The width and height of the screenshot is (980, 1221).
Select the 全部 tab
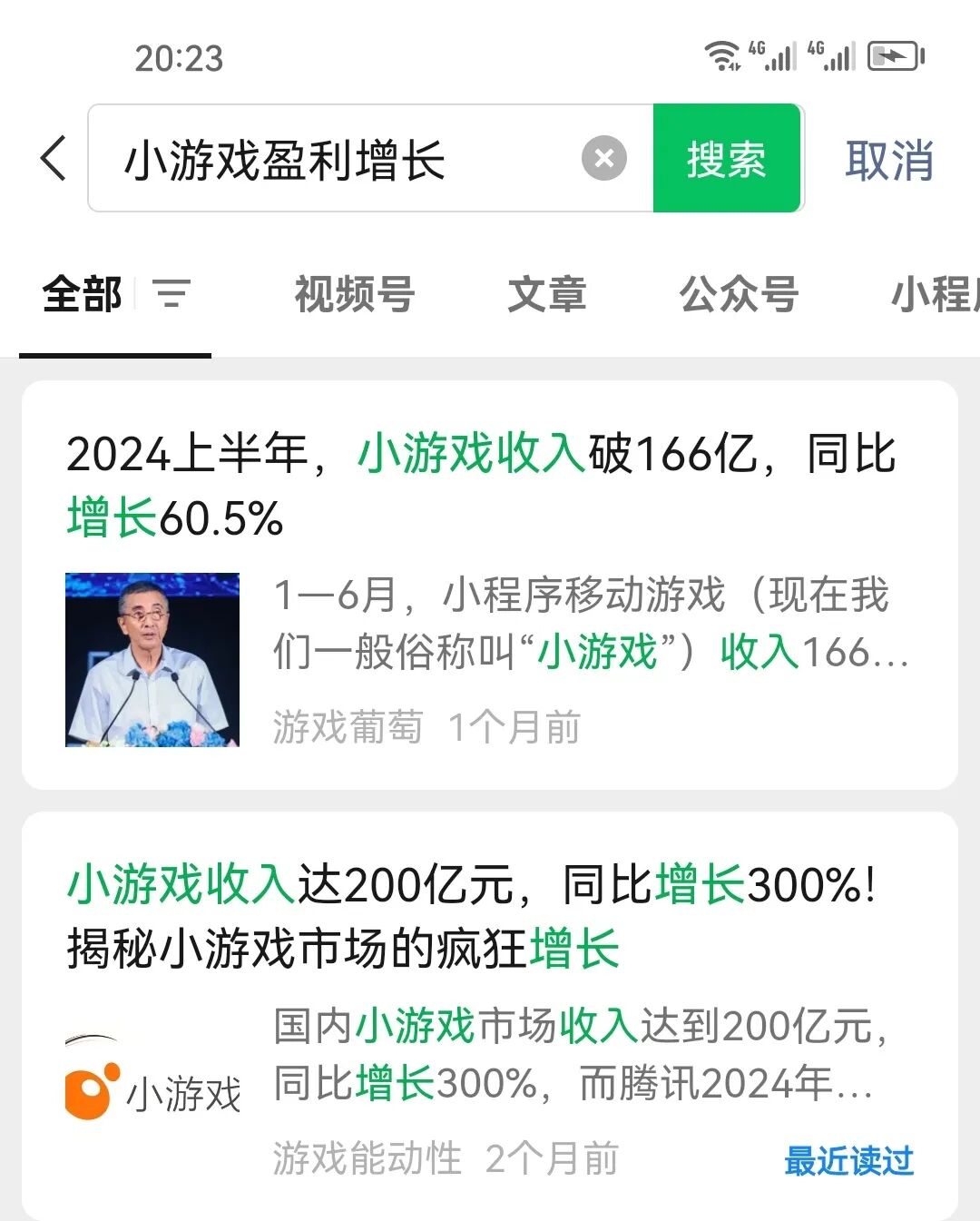[x=82, y=294]
